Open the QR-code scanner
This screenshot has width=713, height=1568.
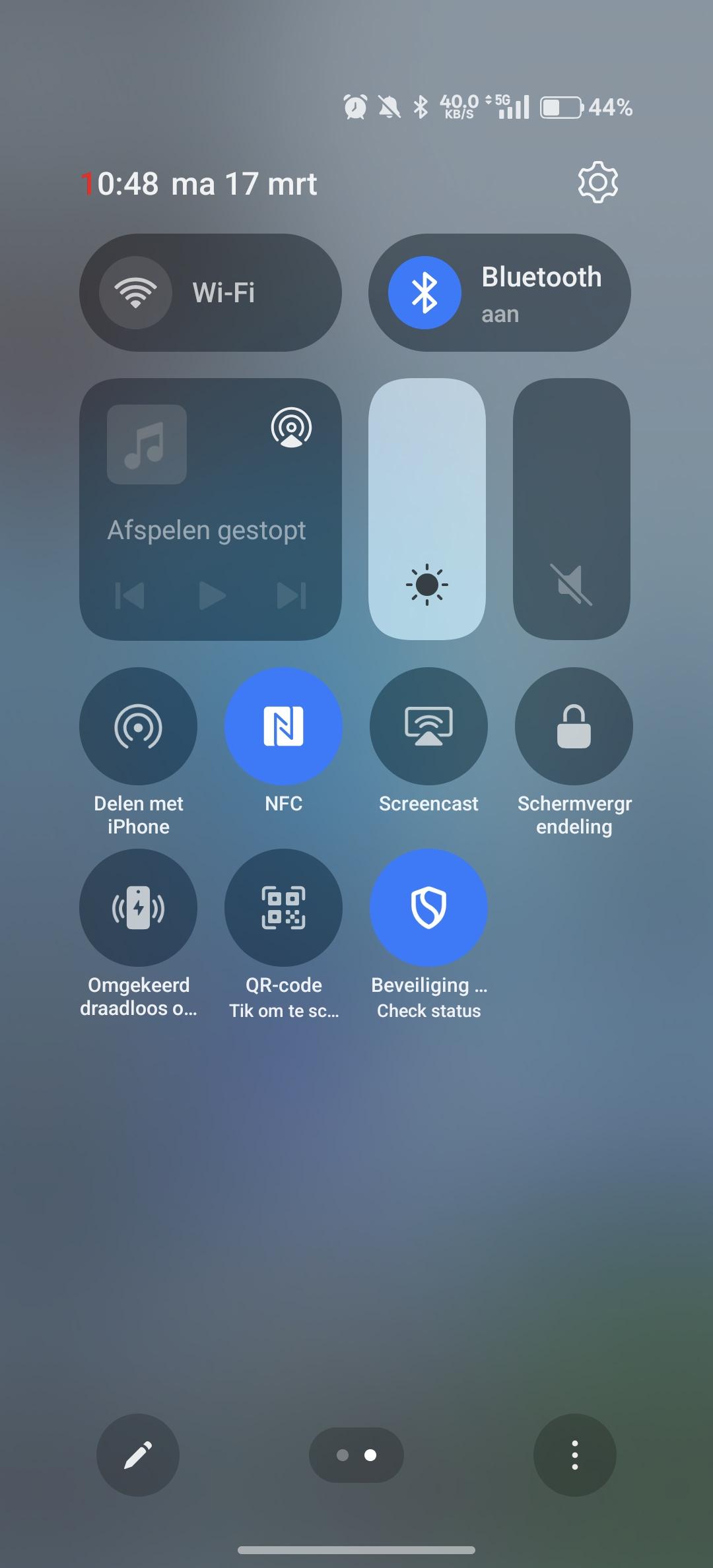283,908
